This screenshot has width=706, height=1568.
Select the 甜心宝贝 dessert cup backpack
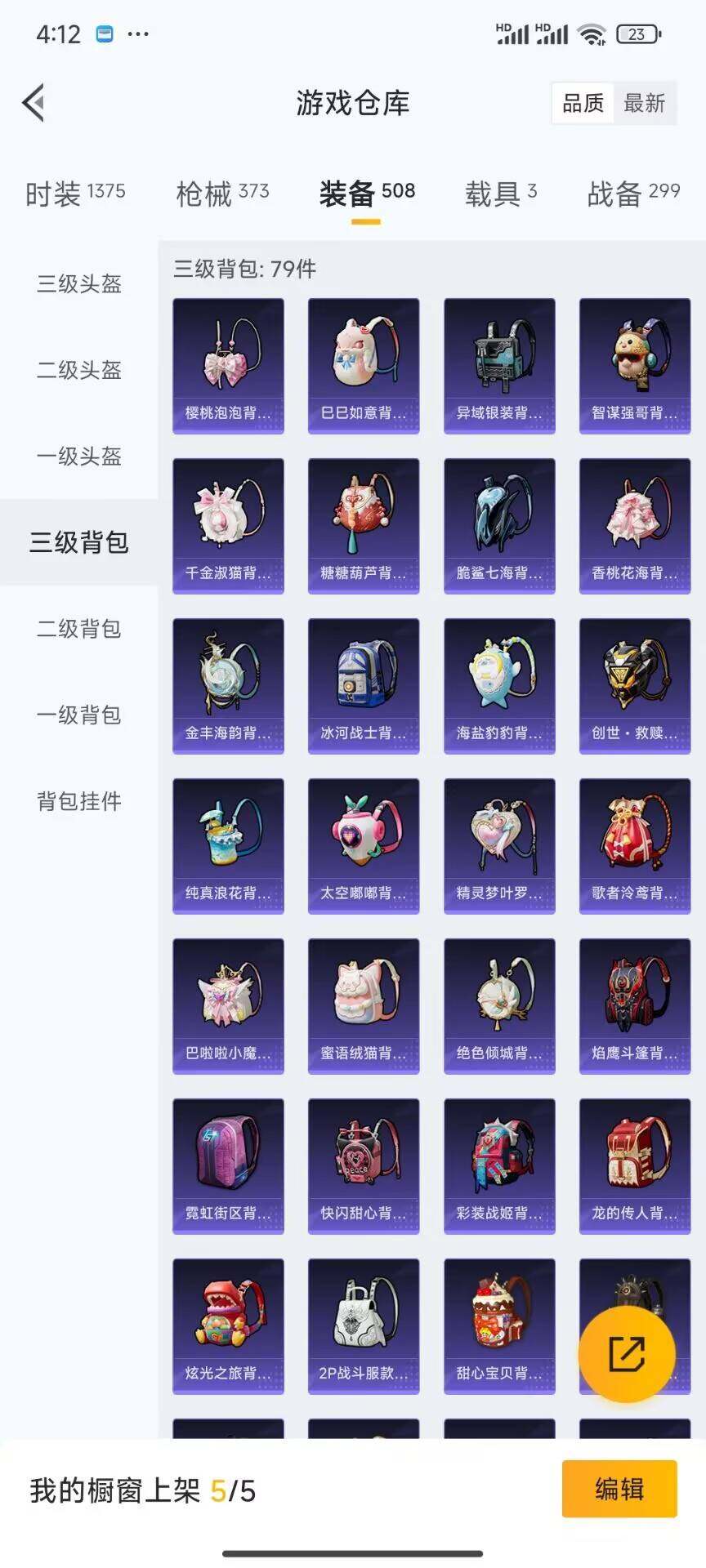tap(499, 1319)
